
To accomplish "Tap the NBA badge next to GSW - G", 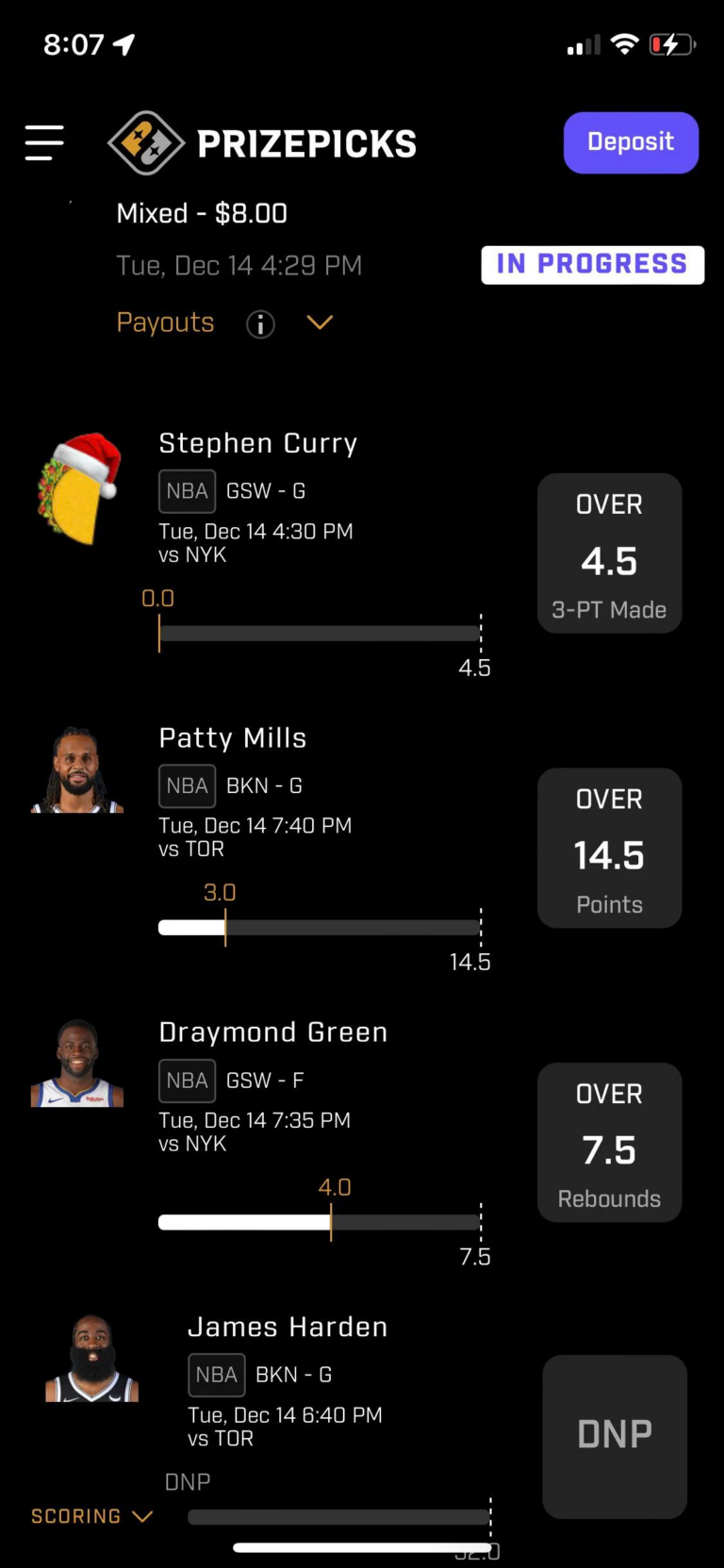I will click(187, 491).
